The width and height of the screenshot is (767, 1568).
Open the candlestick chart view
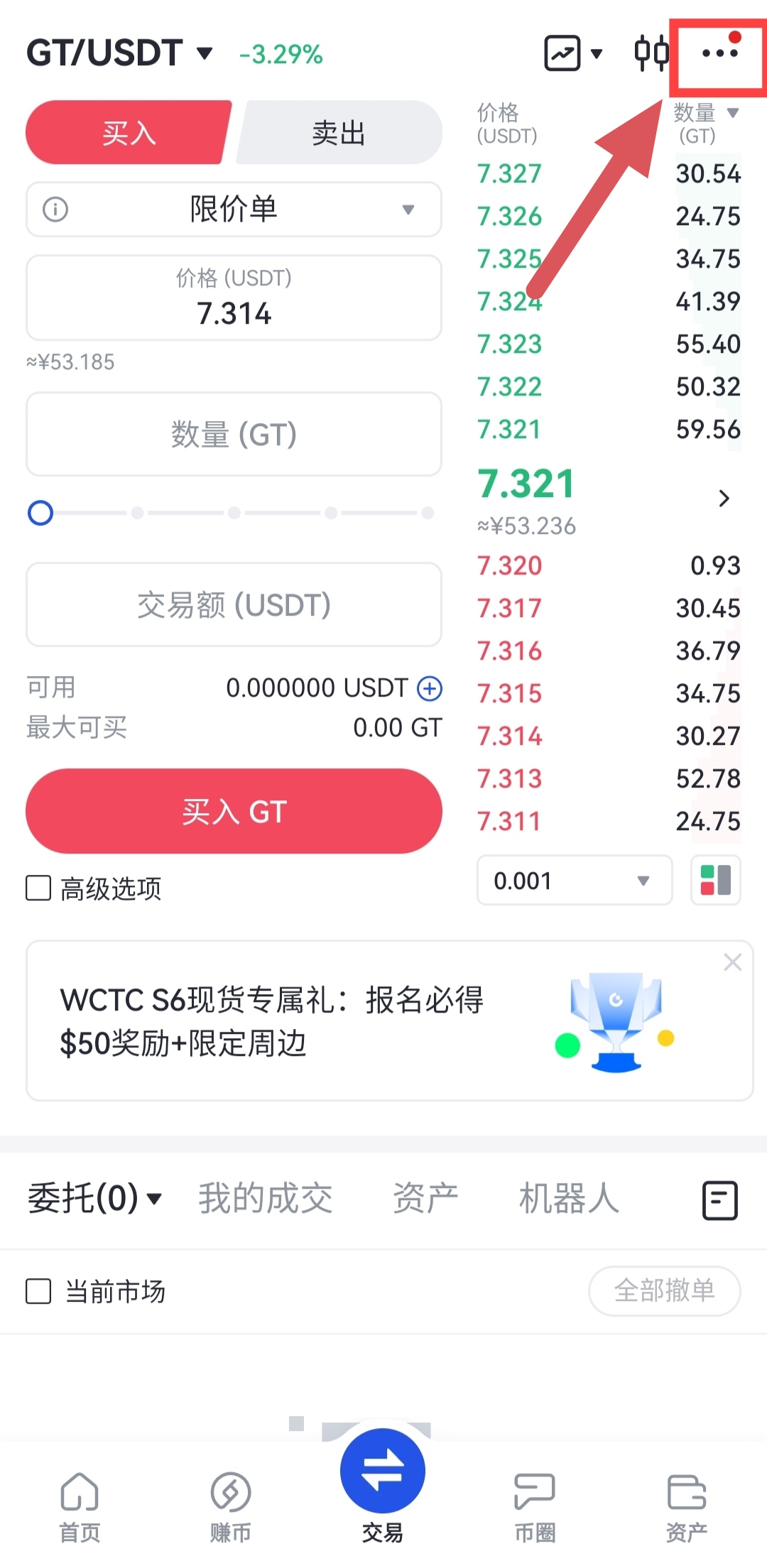pyautogui.click(x=651, y=53)
